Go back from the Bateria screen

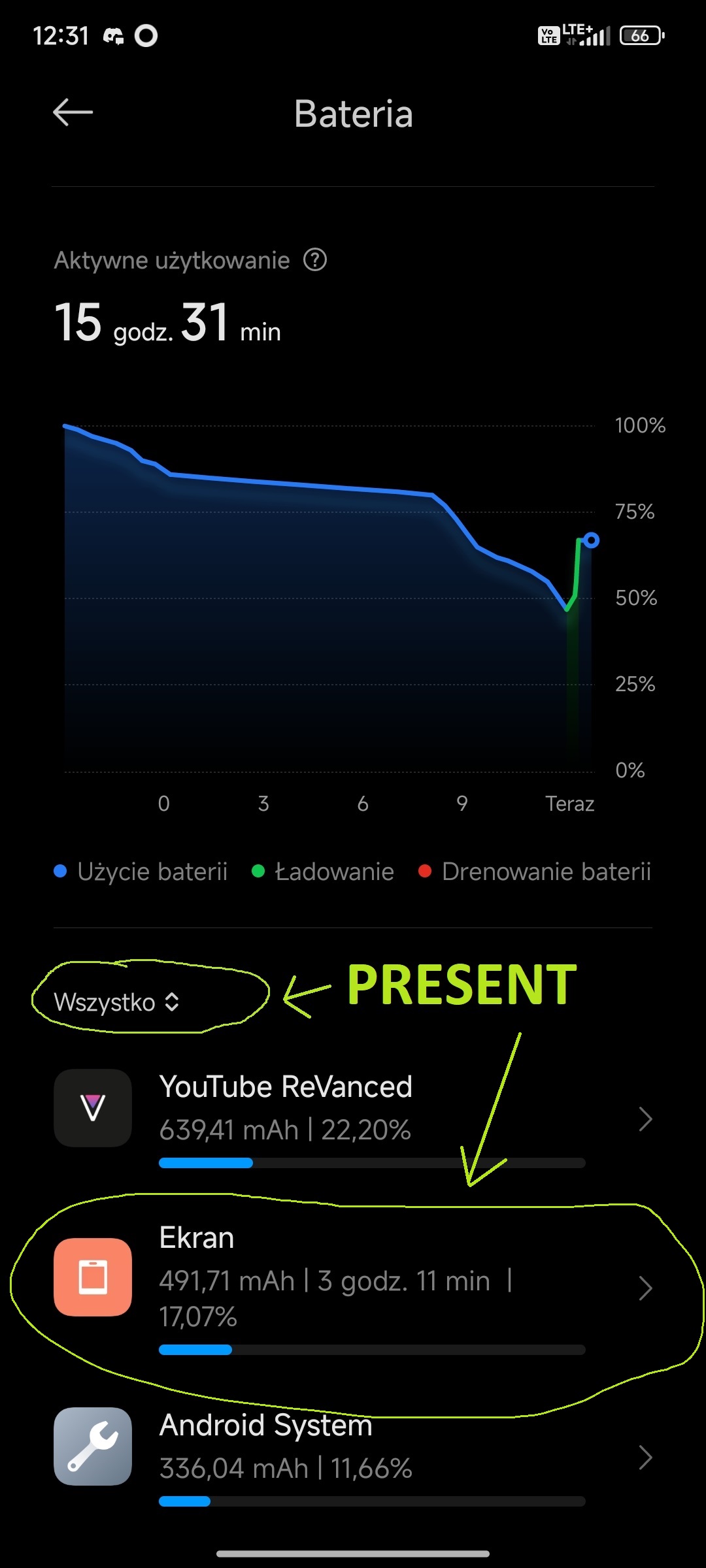[x=73, y=112]
